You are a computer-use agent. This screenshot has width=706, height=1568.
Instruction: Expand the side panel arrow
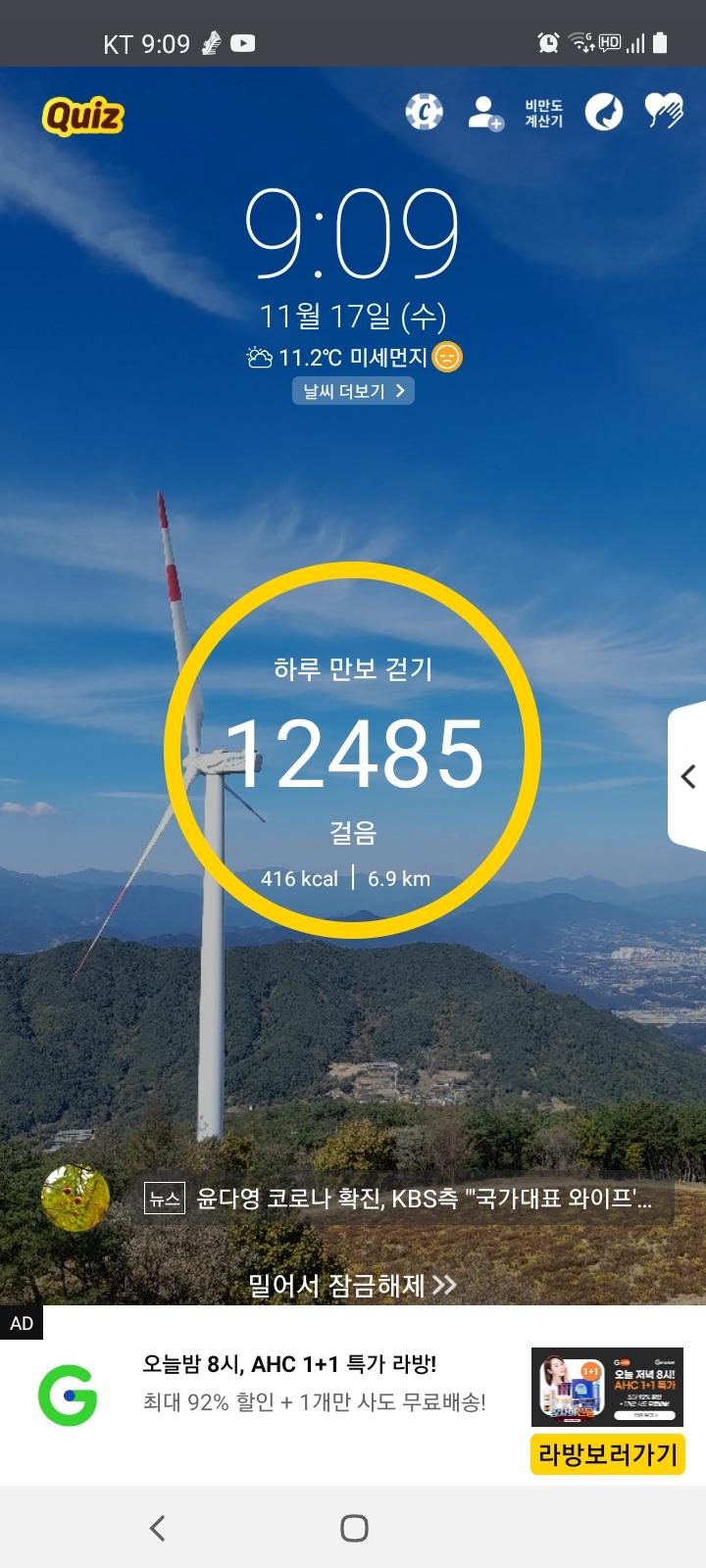[687, 776]
